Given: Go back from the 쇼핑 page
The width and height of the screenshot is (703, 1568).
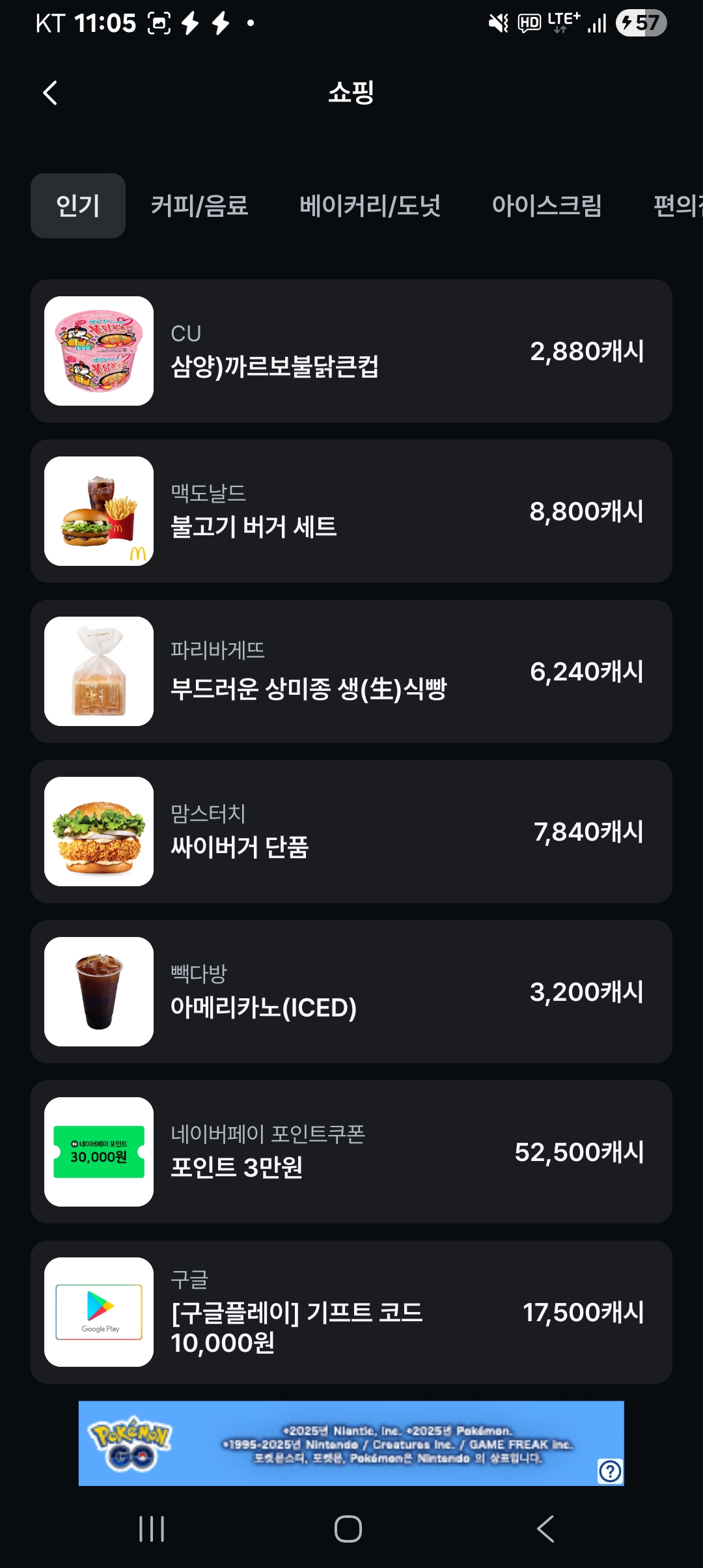Looking at the screenshot, I should pos(50,93).
